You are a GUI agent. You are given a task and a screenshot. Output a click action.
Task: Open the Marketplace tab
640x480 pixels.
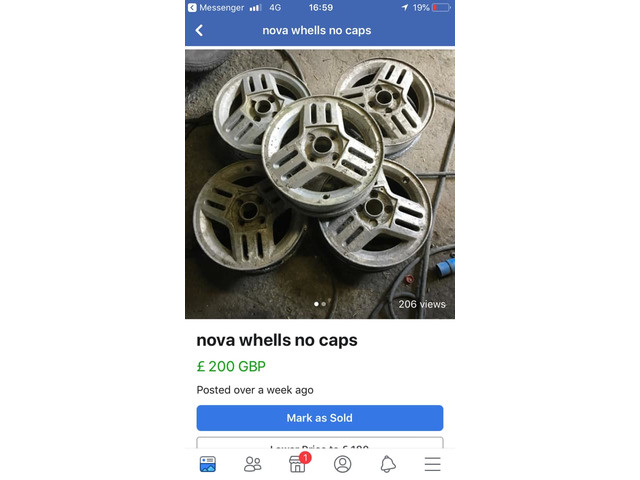[298, 464]
